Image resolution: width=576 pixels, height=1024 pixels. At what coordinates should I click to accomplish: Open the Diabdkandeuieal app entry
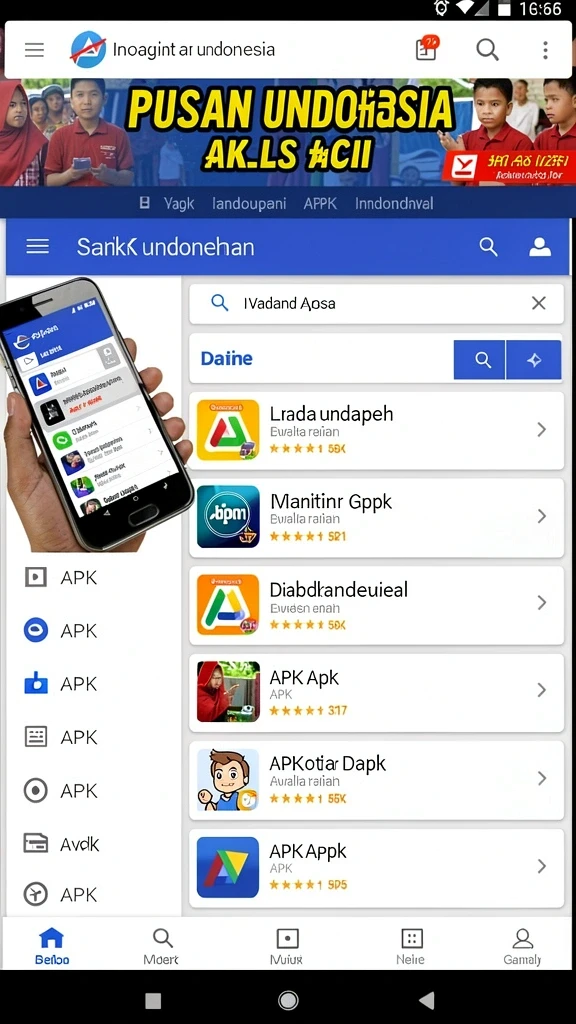(x=376, y=605)
